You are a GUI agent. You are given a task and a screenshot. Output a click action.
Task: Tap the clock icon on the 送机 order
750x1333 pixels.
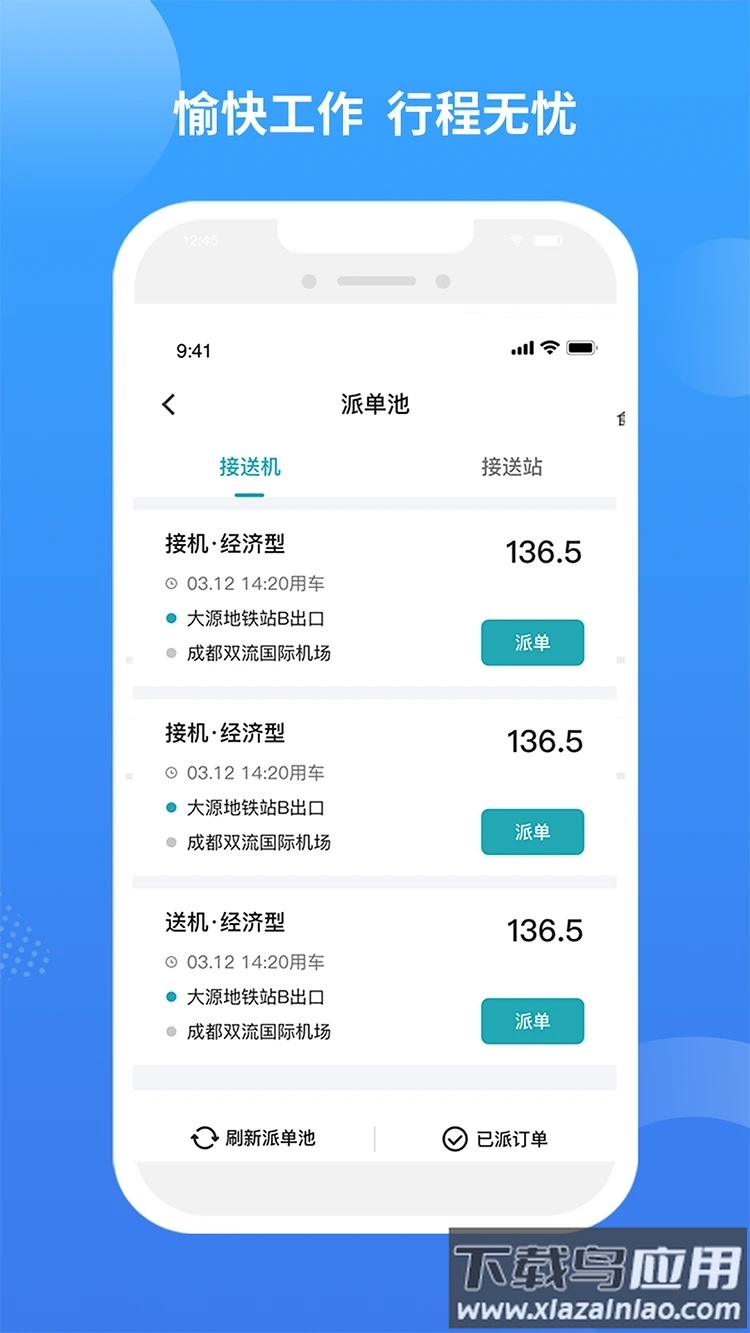click(x=172, y=962)
